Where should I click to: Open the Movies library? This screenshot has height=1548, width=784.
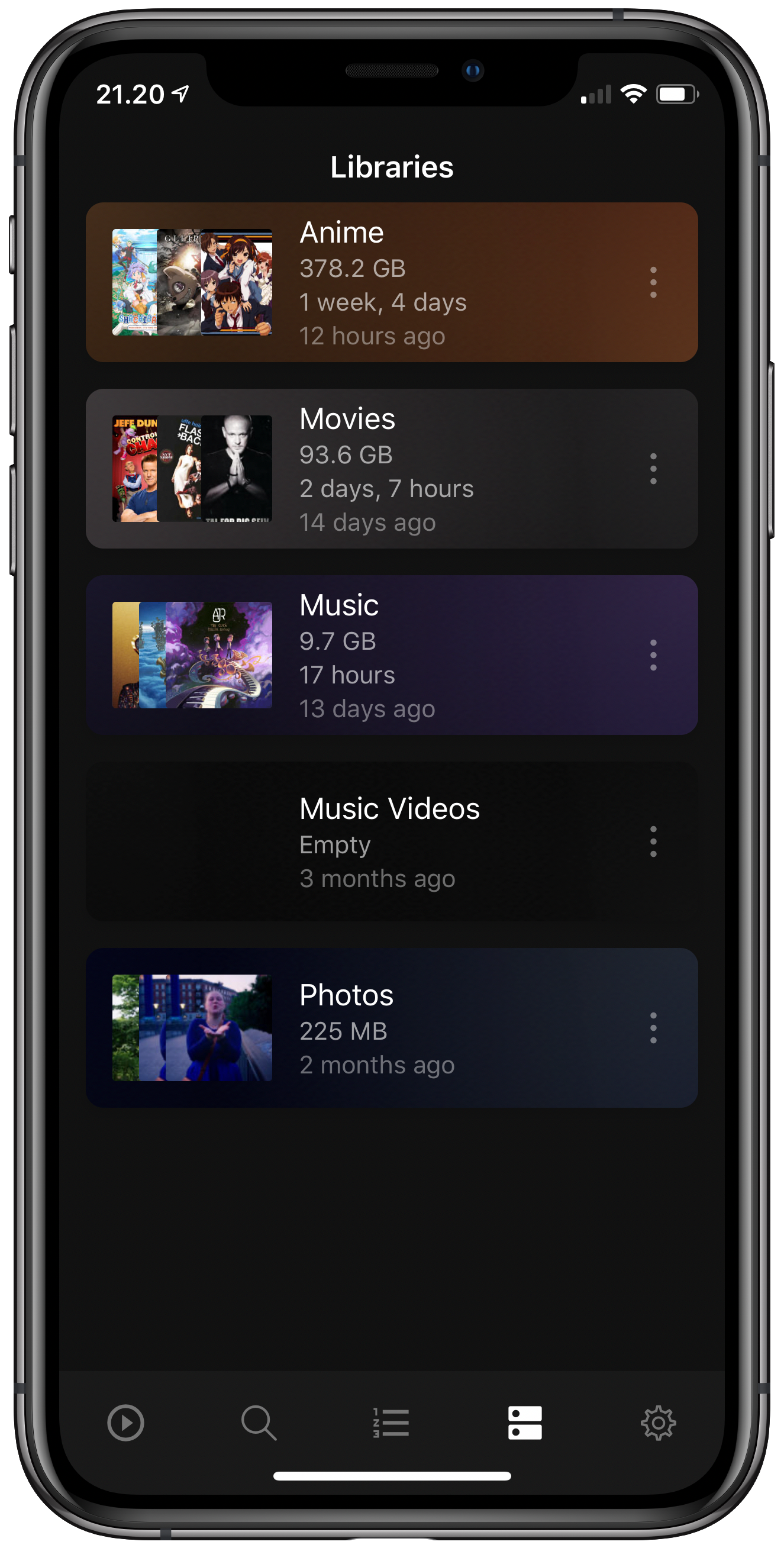coord(392,468)
